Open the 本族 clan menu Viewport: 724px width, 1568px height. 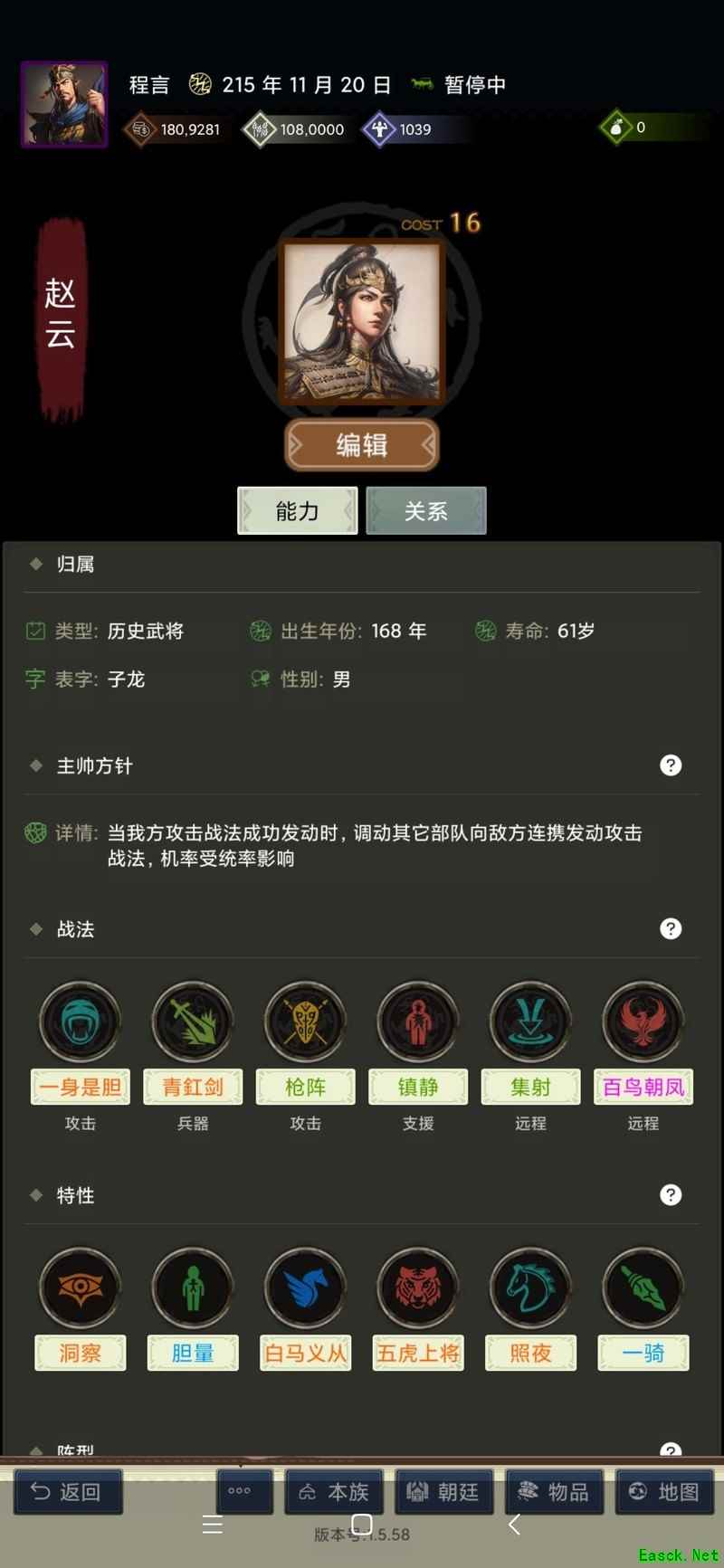click(334, 1492)
